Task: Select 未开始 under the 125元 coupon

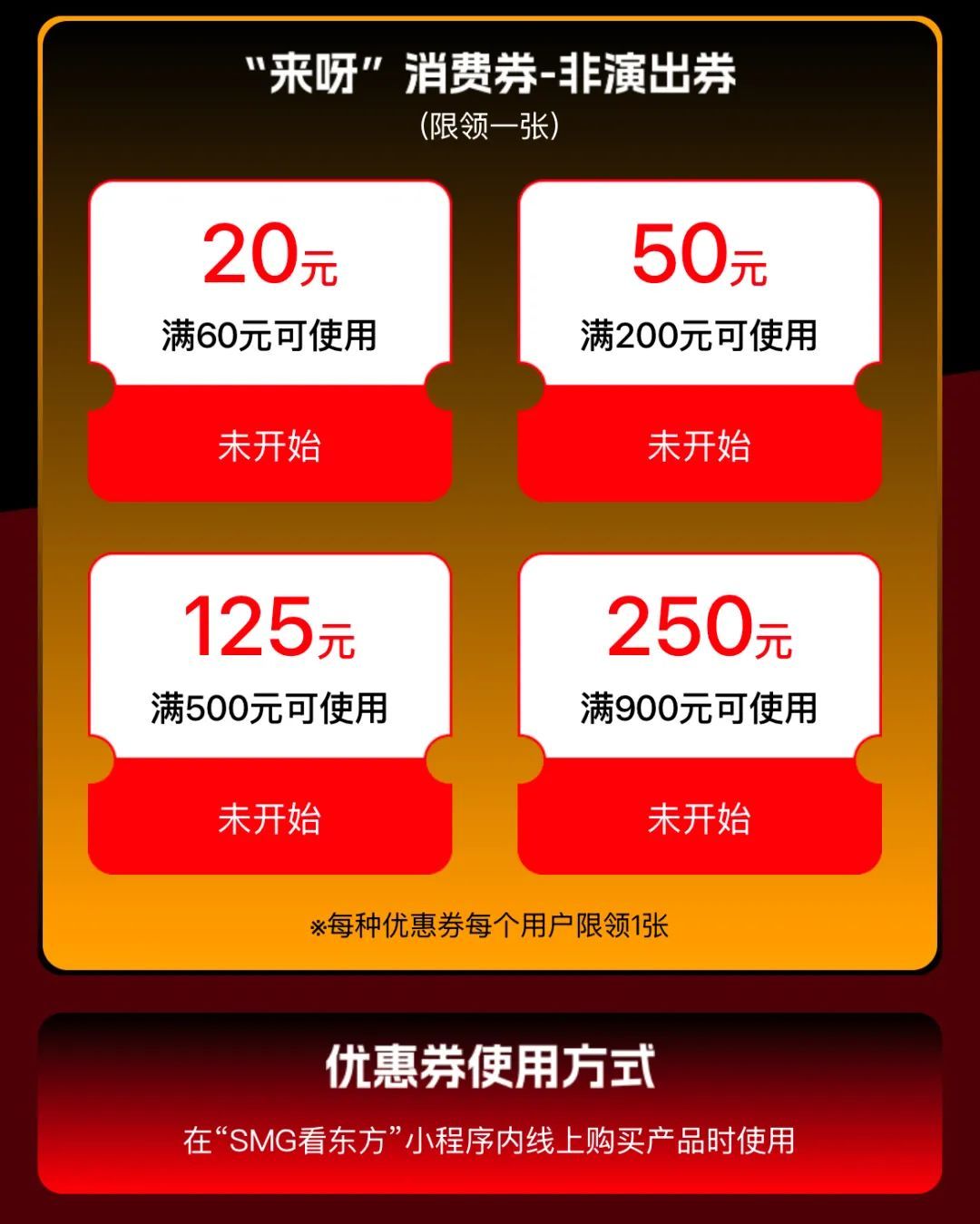Action: [269, 818]
